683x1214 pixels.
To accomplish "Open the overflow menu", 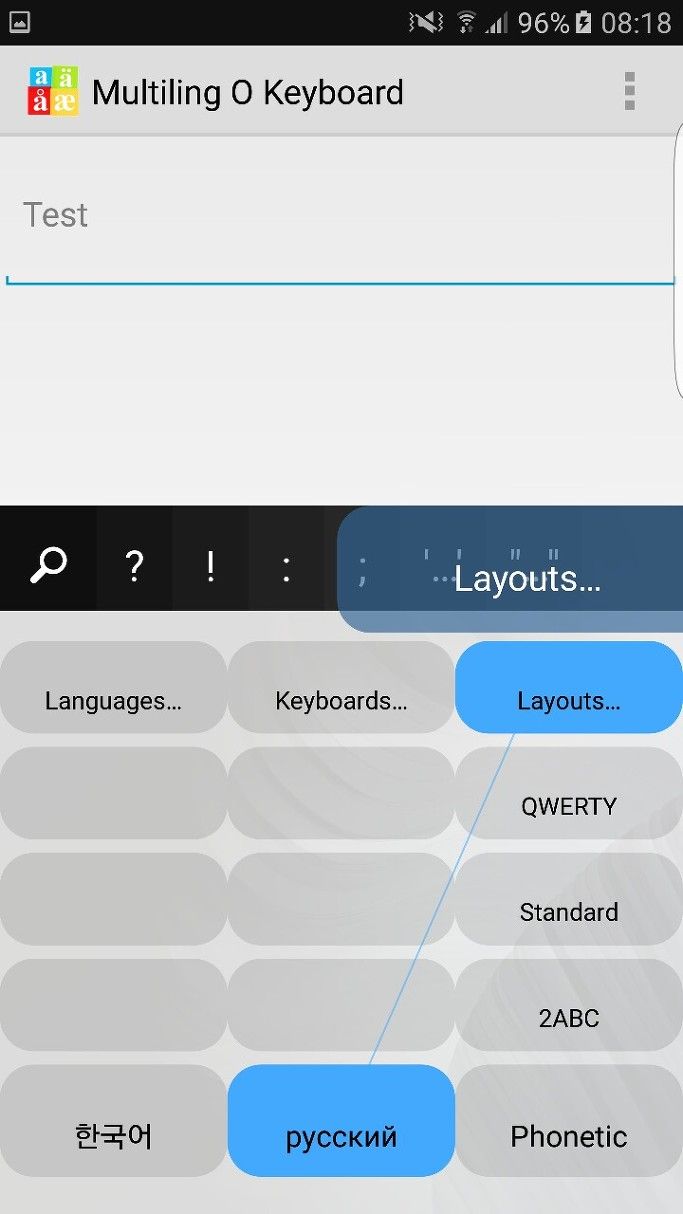I will [x=629, y=92].
